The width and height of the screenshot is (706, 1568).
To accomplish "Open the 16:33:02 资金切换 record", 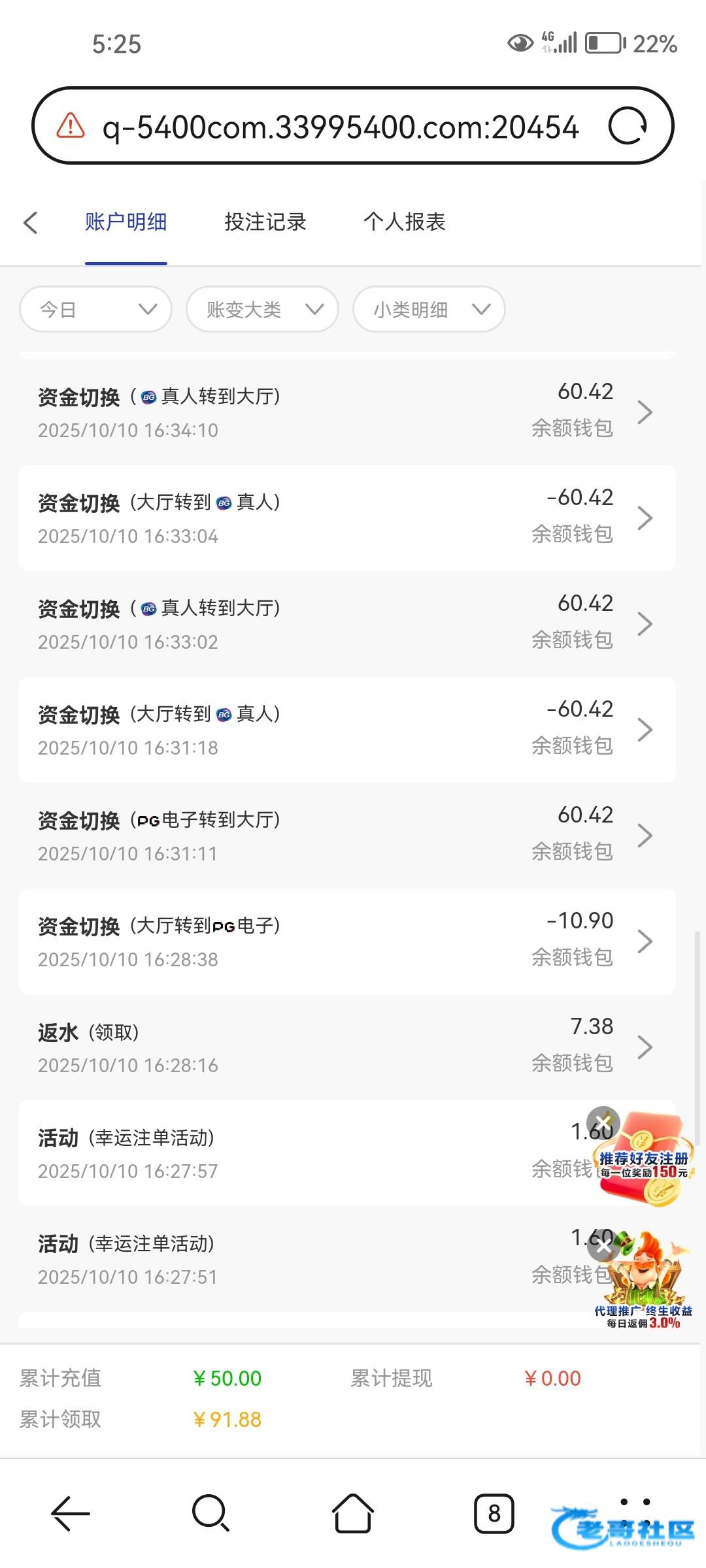I will pyautogui.click(x=346, y=624).
